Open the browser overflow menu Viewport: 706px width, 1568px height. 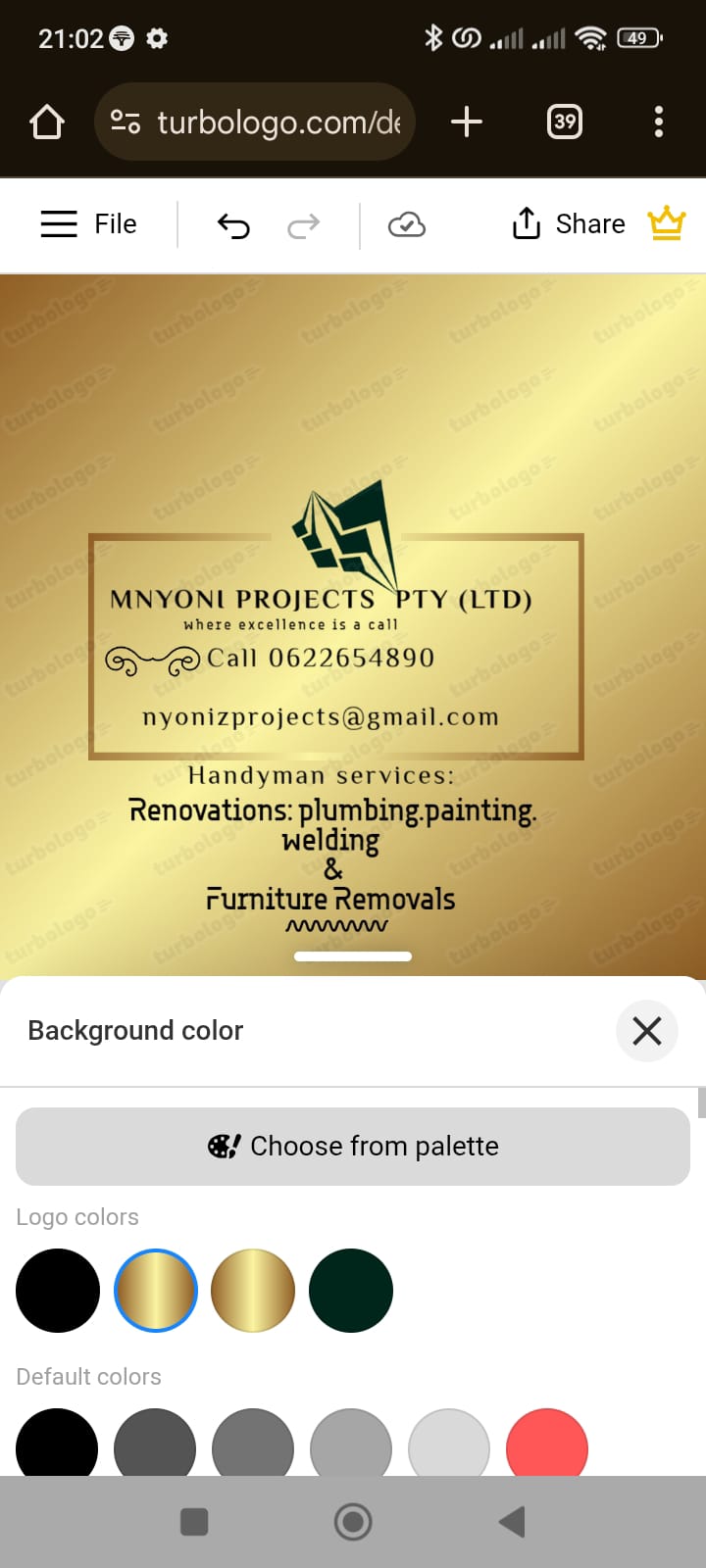pos(659,122)
